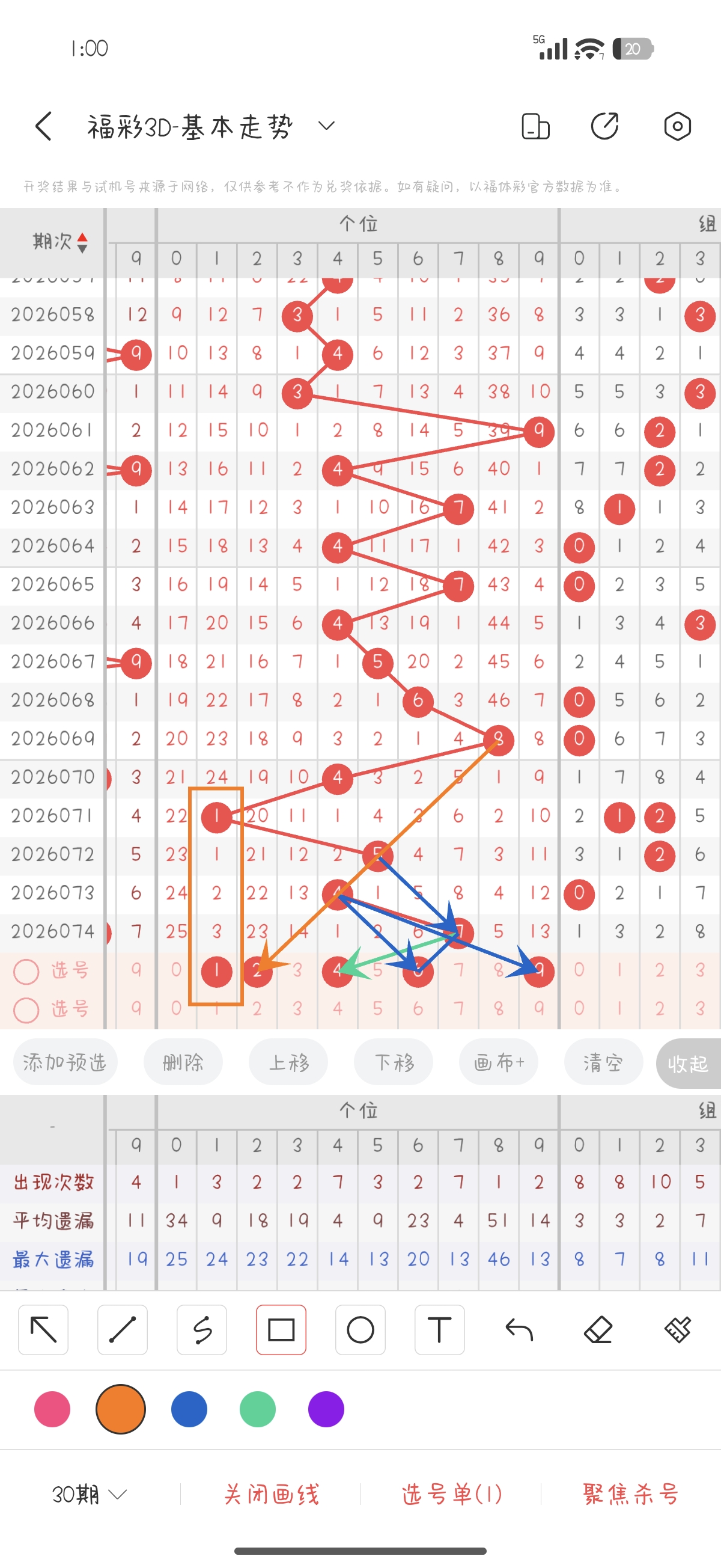The width and height of the screenshot is (721, 1568).
Task: Clear all with the 清空 button
Action: (603, 1063)
